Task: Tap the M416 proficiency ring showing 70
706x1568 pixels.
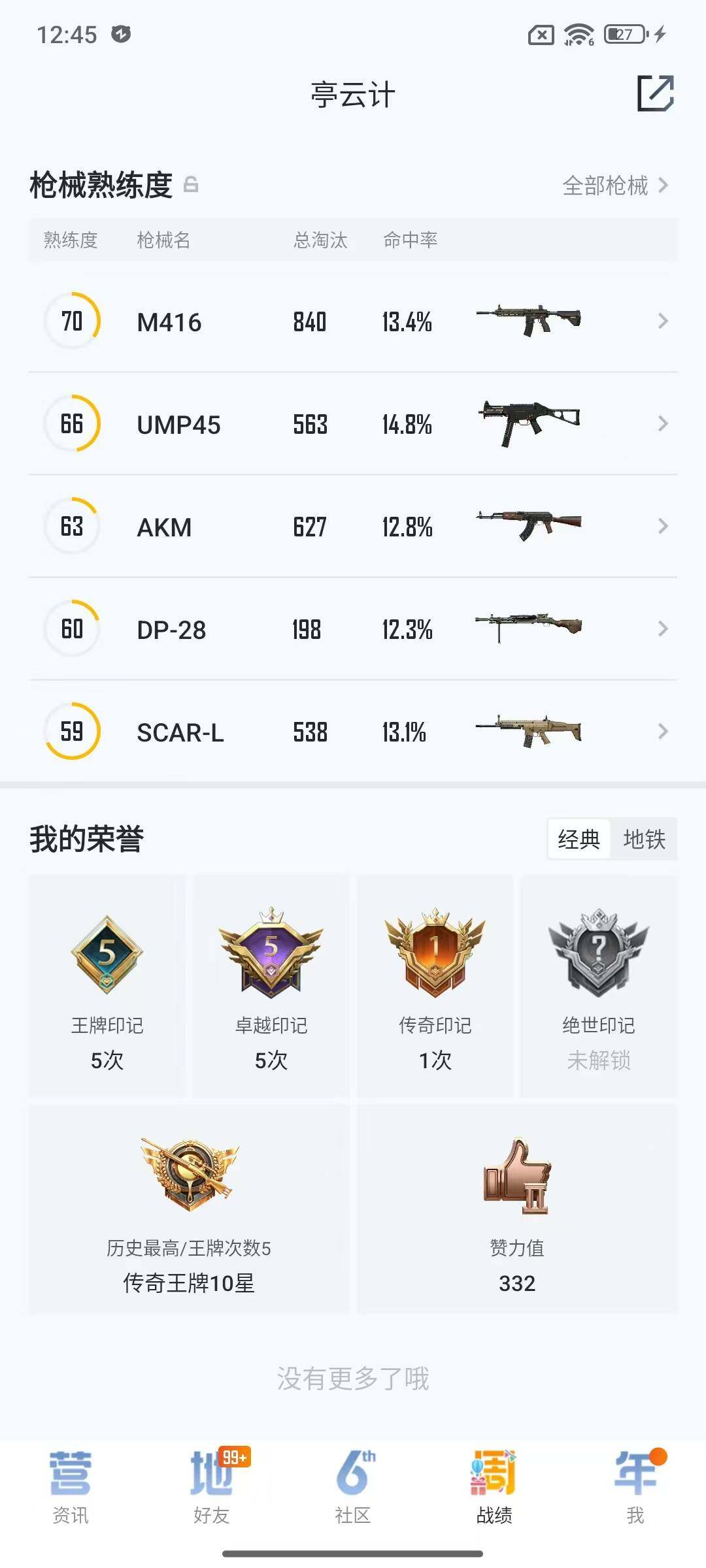Action: click(72, 321)
